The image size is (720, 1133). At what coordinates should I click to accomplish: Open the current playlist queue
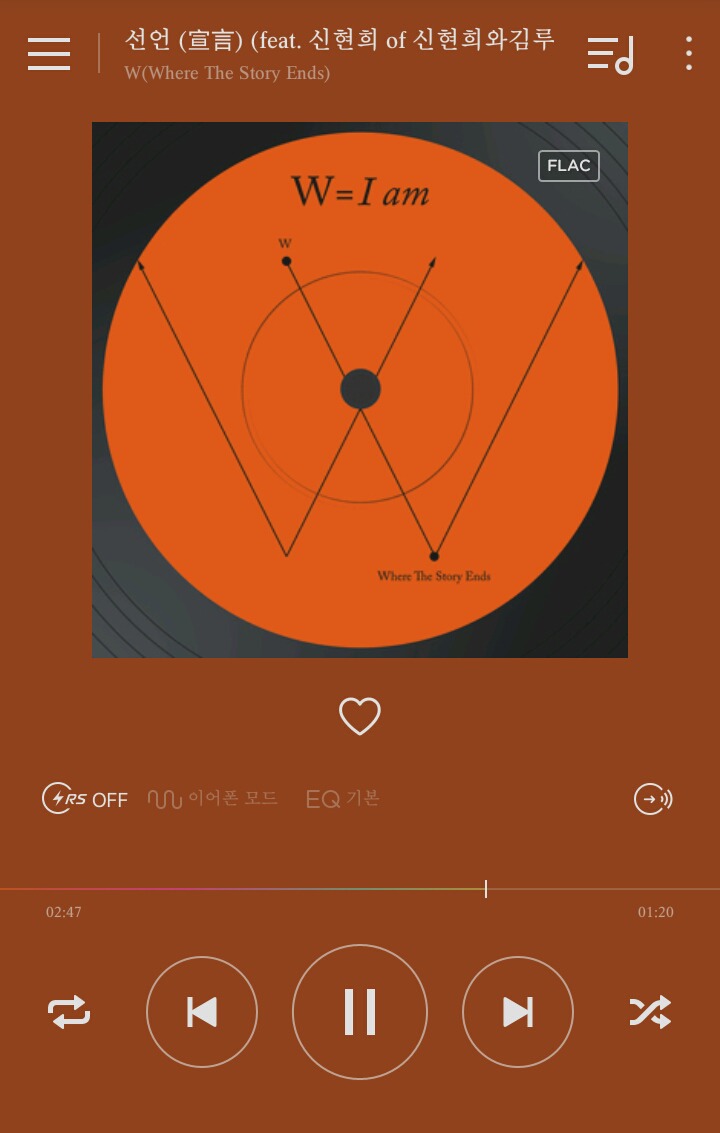pos(610,54)
